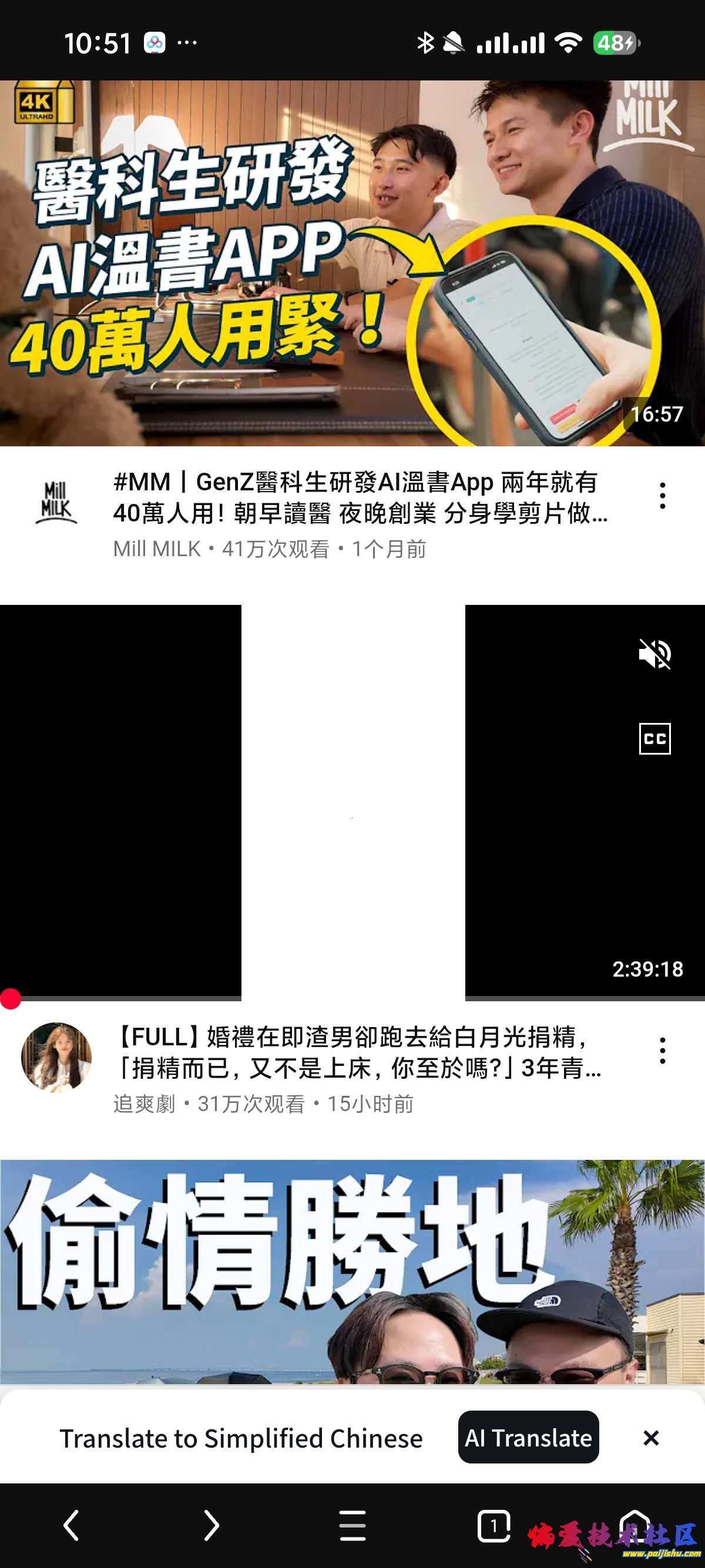Toggle closed captions on the preview
The width and height of the screenshot is (705, 1568).
click(x=654, y=738)
